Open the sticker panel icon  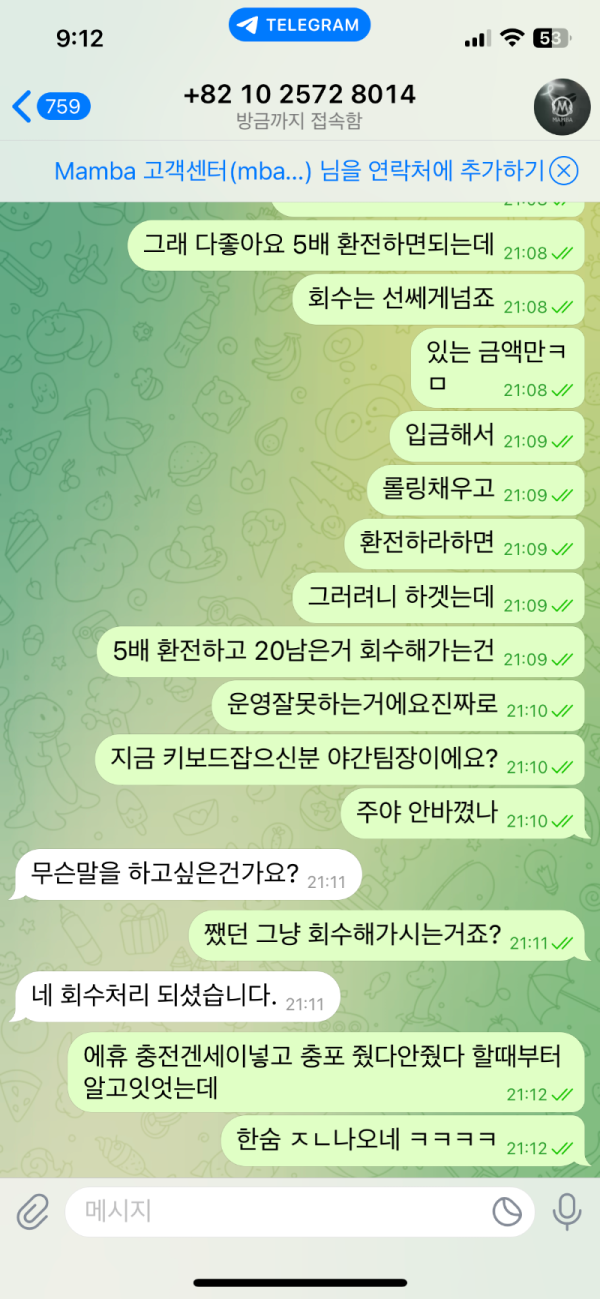(x=507, y=1212)
